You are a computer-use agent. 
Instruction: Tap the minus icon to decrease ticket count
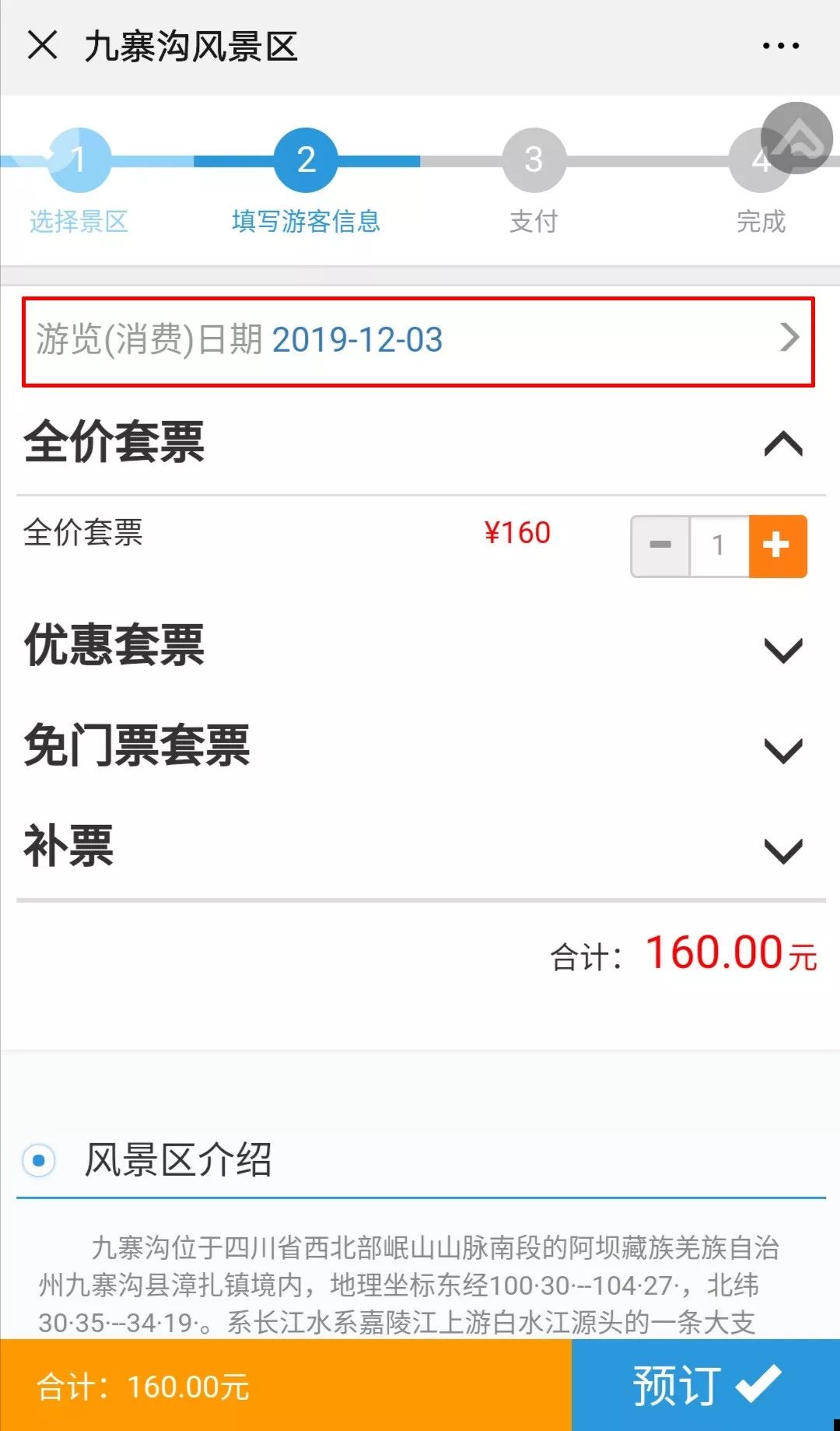660,546
